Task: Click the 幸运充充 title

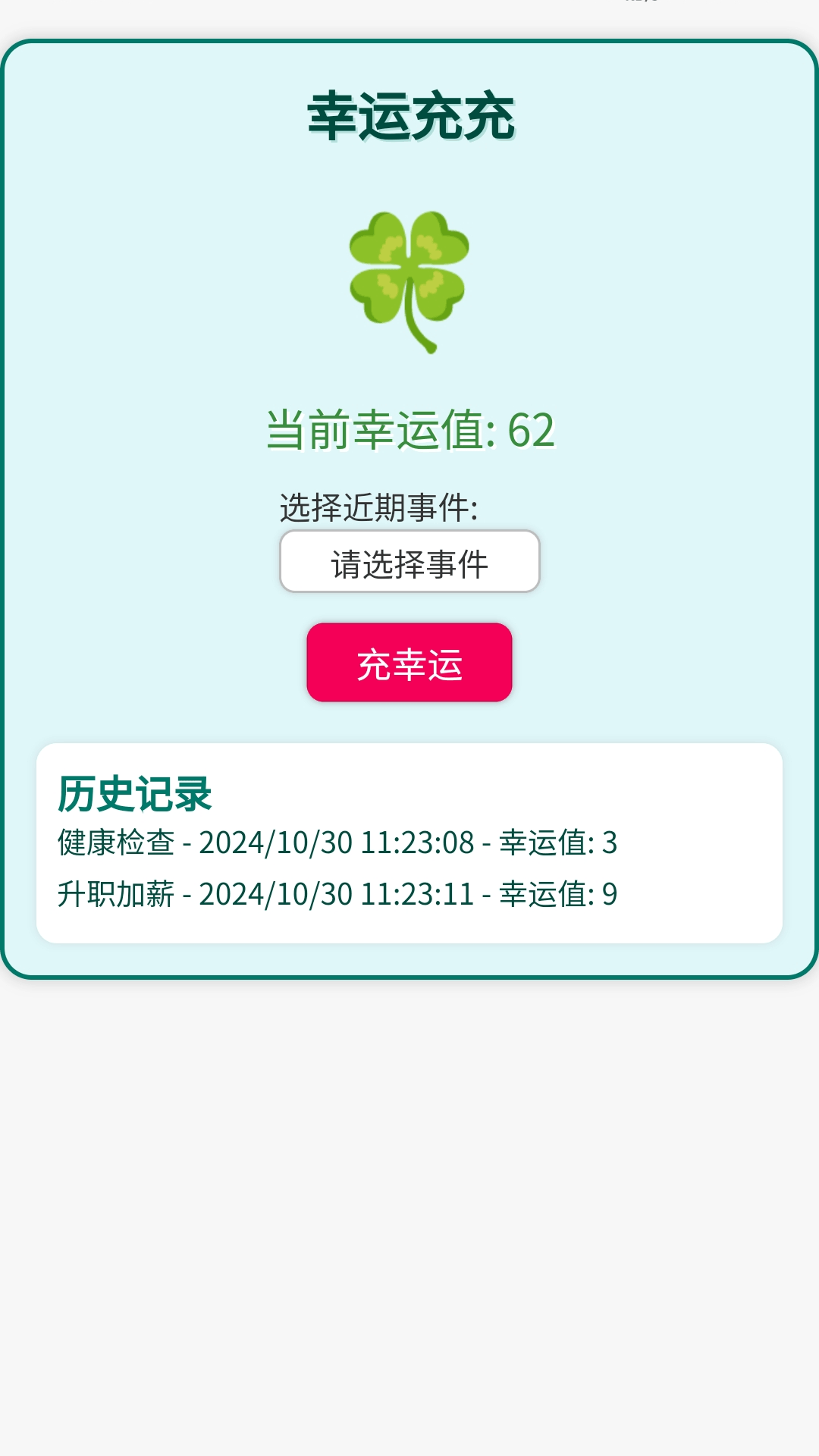Action: [409, 115]
